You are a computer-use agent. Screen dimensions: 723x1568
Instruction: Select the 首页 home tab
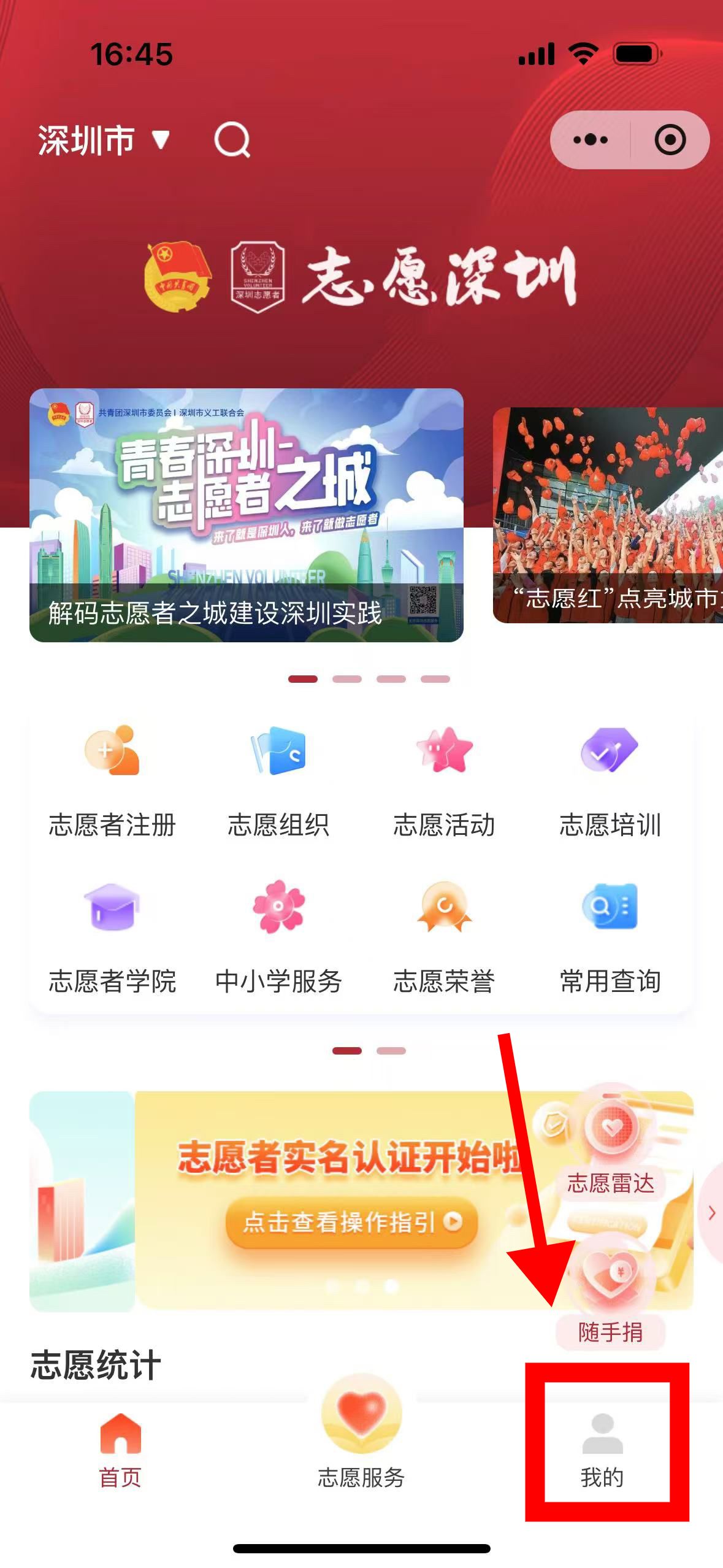click(x=120, y=1450)
